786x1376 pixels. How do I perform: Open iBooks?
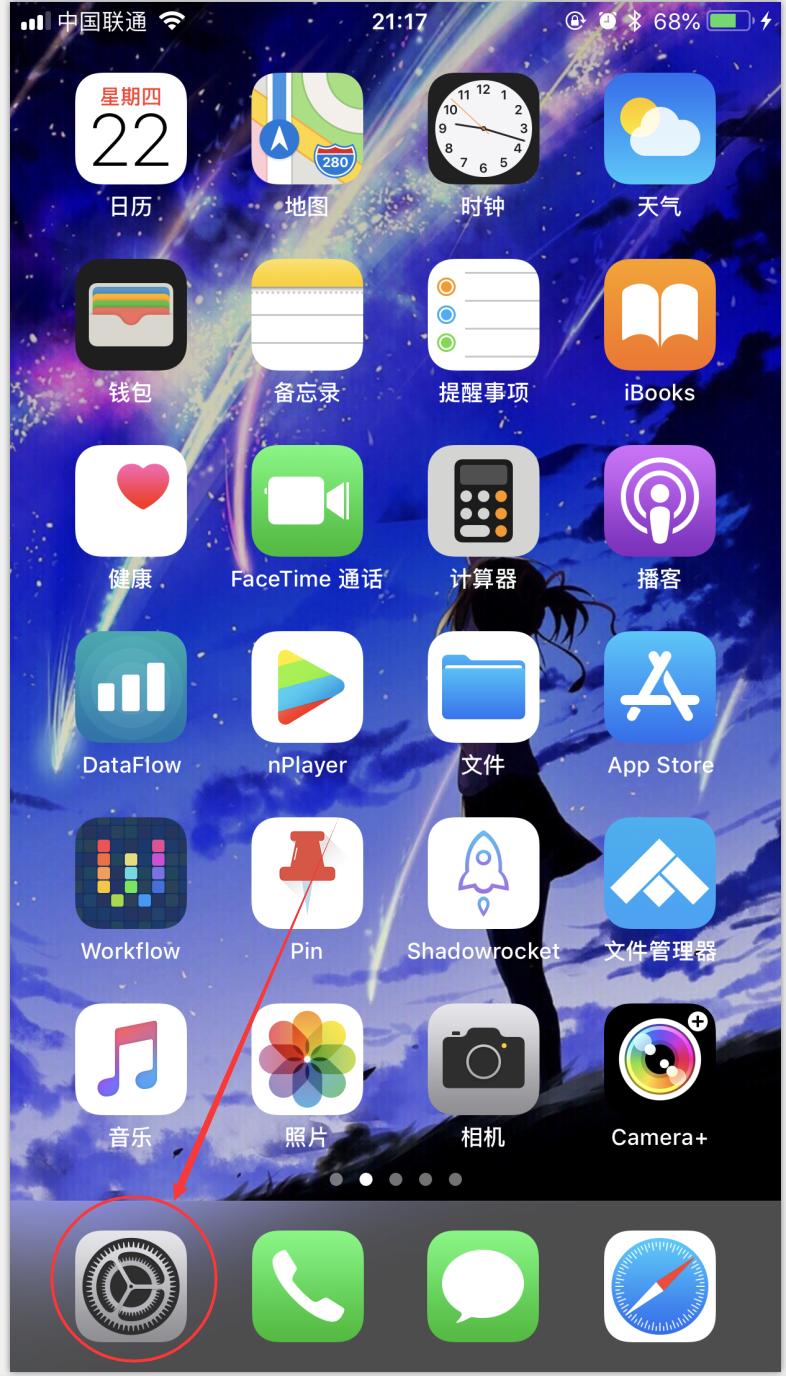(x=660, y=316)
